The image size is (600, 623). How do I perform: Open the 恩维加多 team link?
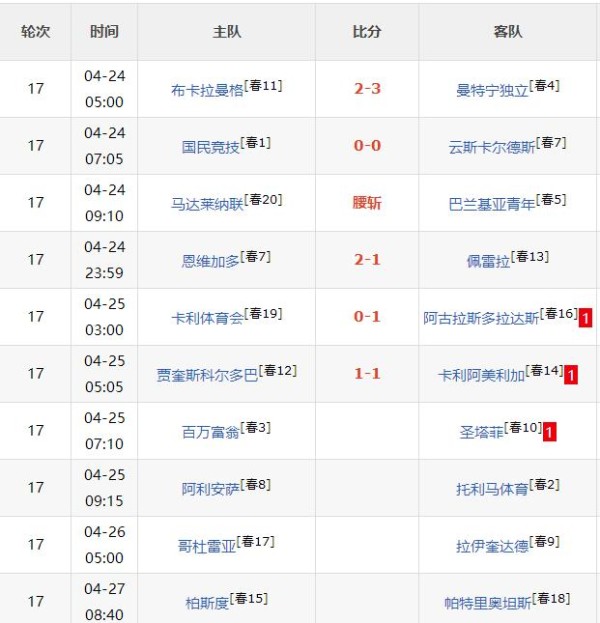pos(210,261)
